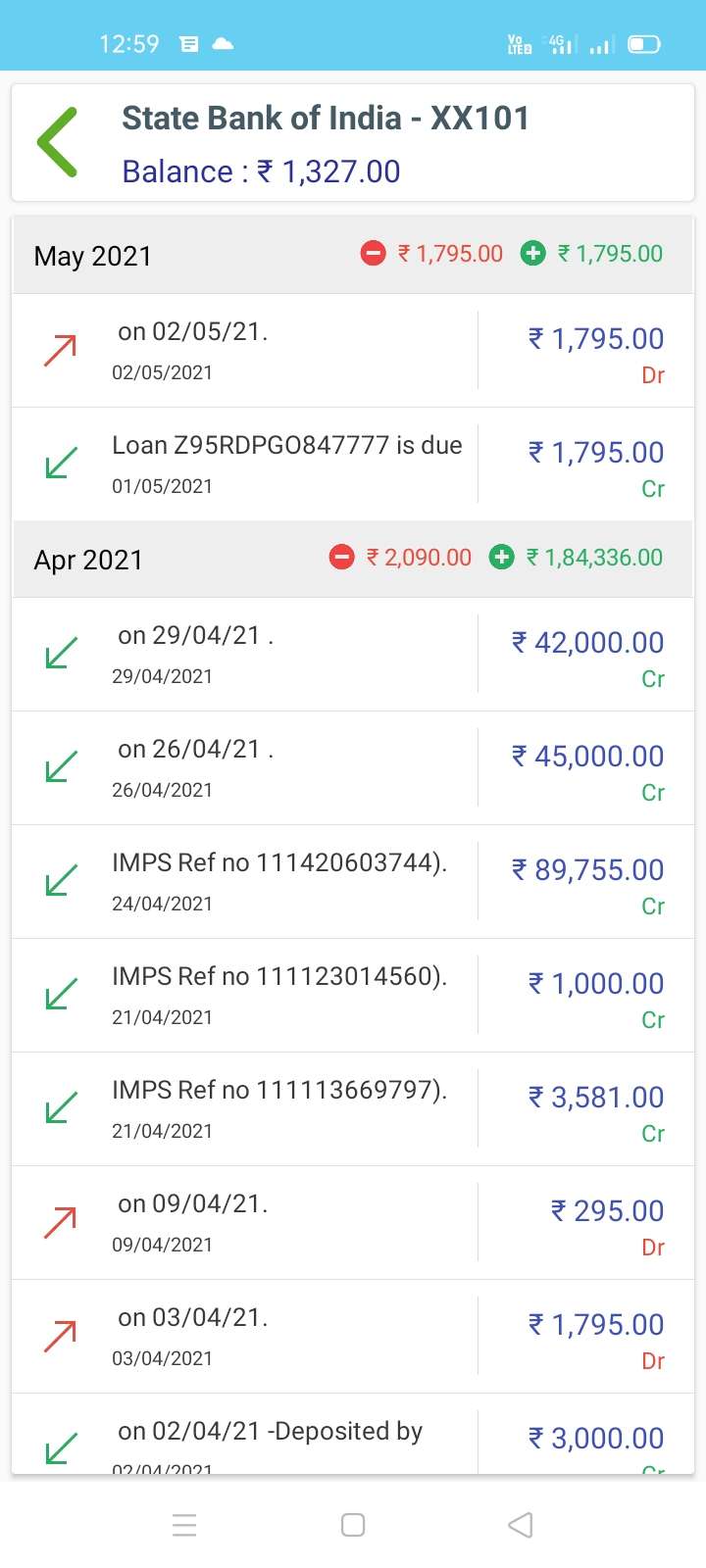
Task: Open the system recent apps button
Action: click(184, 1525)
